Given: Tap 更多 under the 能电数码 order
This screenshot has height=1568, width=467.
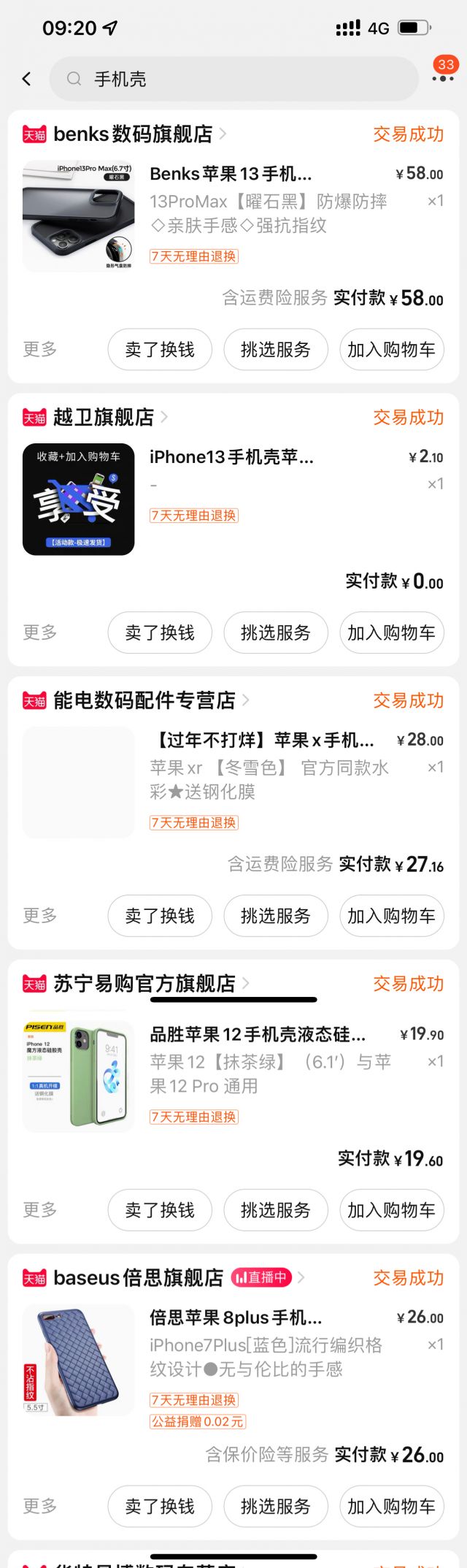Looking at the screenshot, I should tap(40, 916).
